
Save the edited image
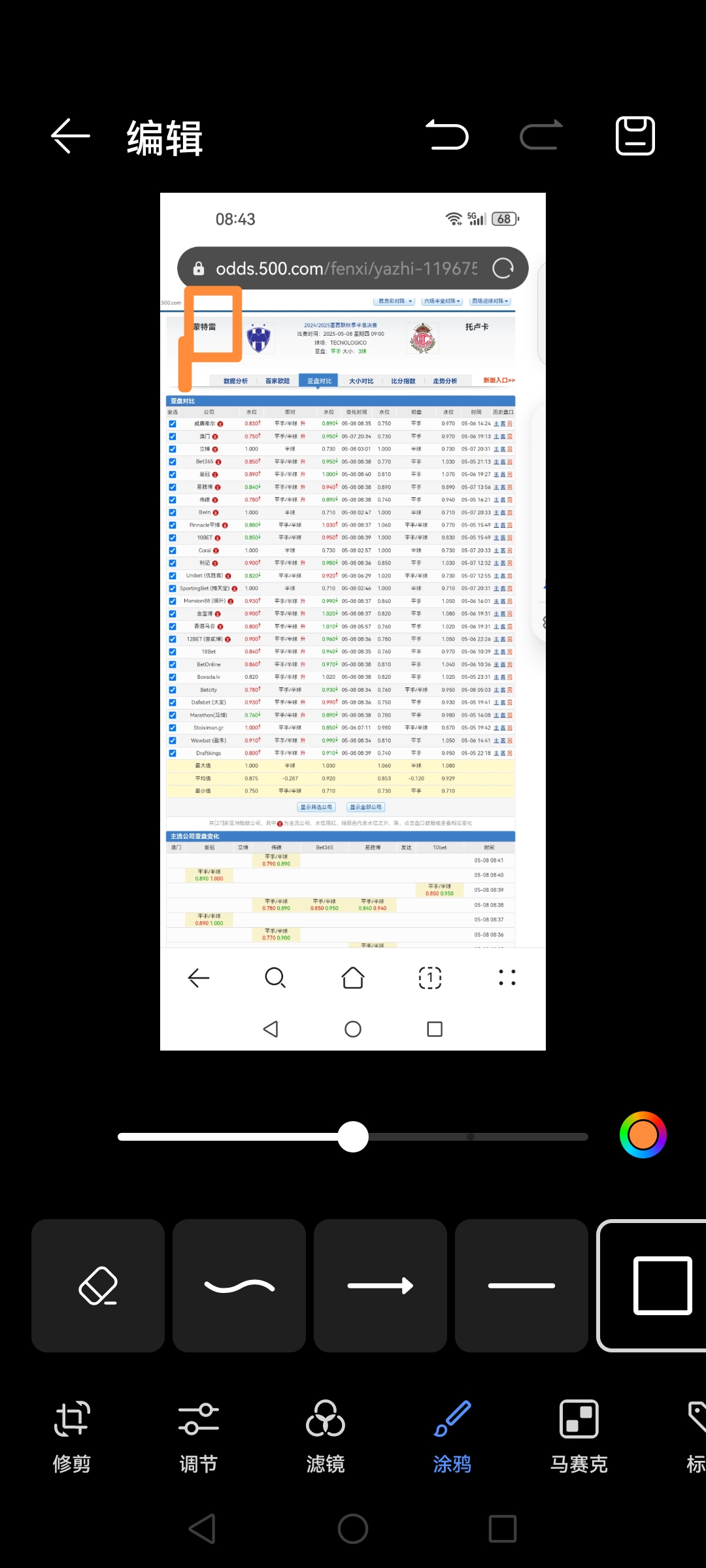point(635,136)
